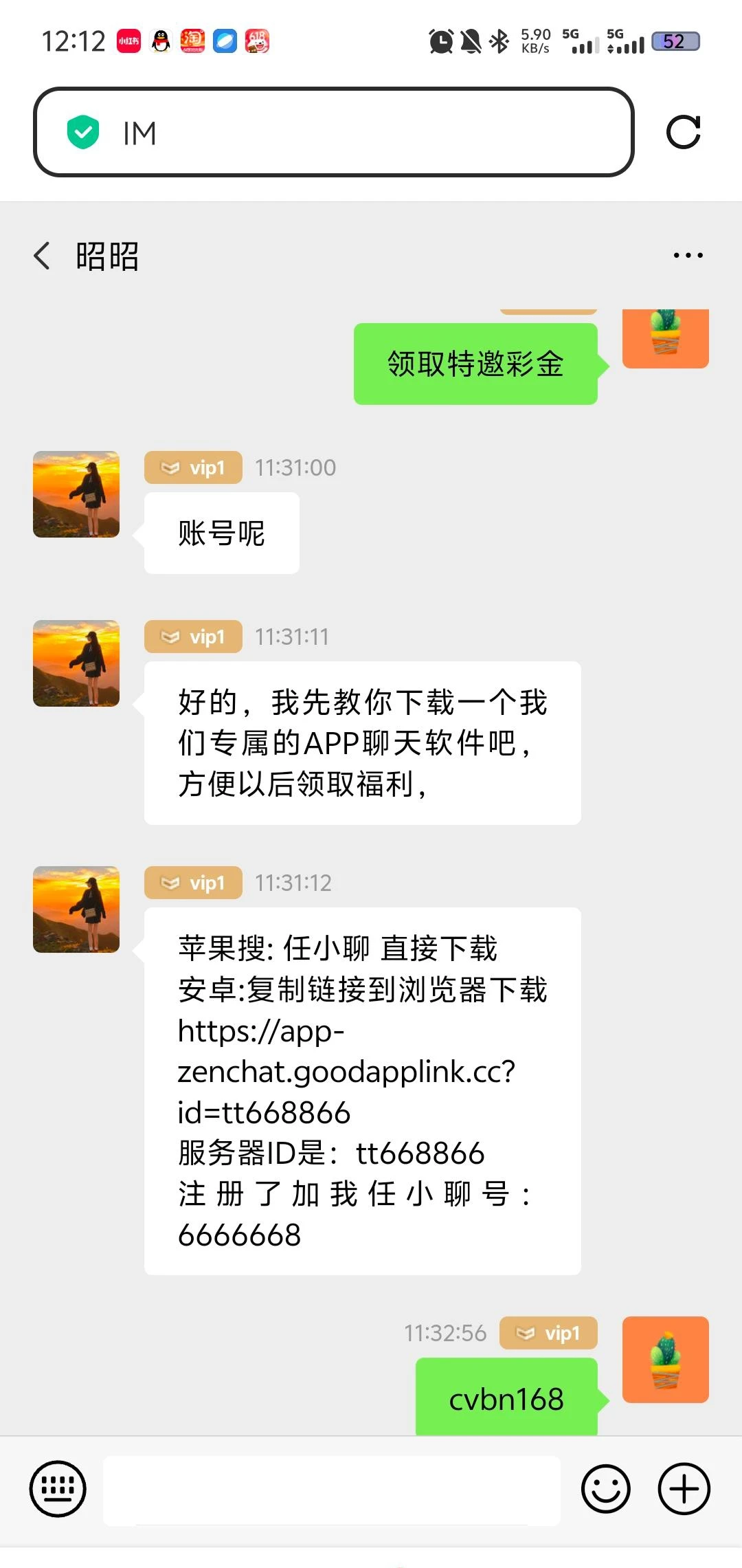This screenshot has width=742, height=1568.
Task: Tap the keyboard input switch icon
Action: pyautogui.click(x=58, y=1488)
